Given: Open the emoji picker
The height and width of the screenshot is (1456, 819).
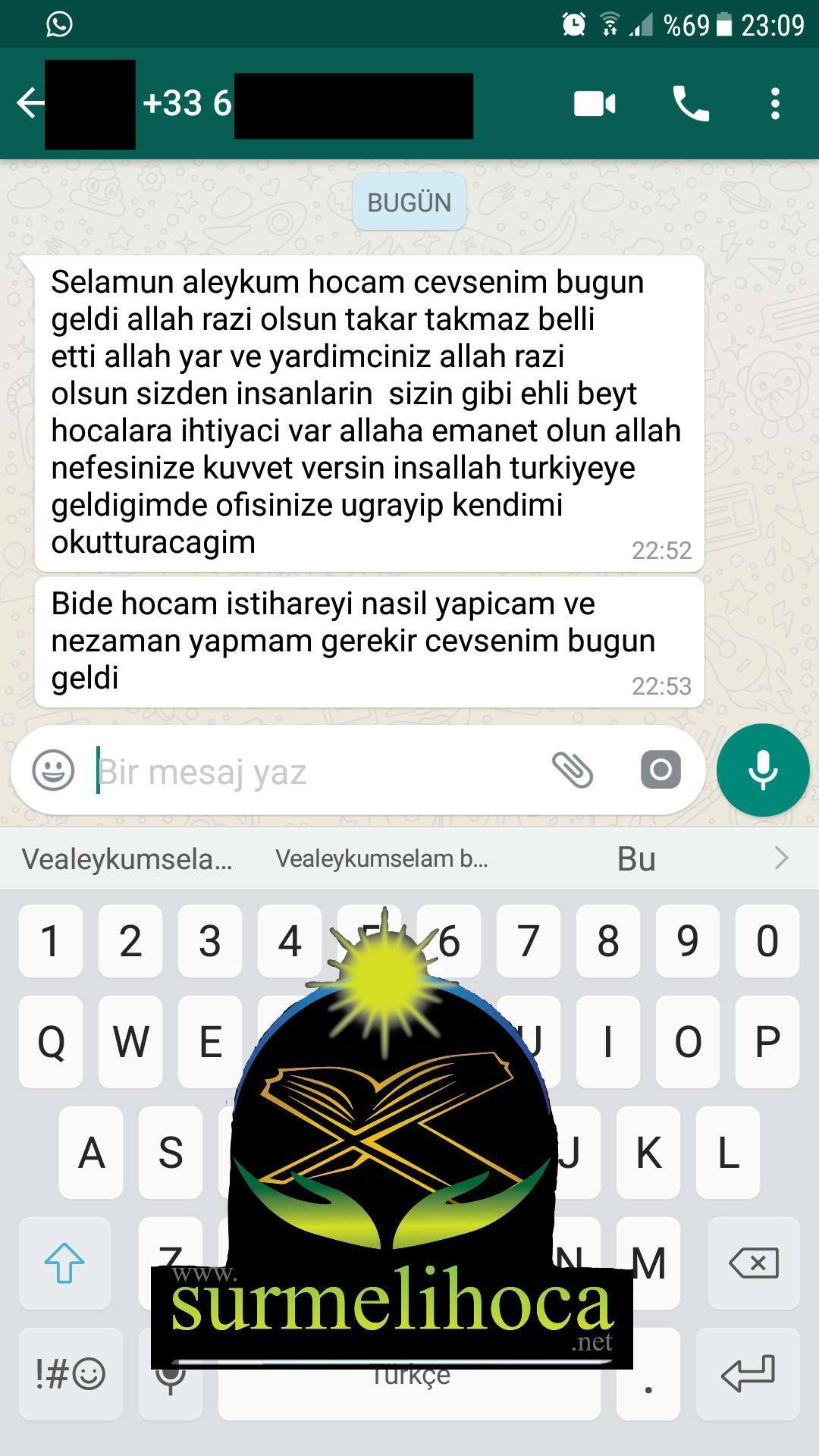Looking at the screenshot, I should 53,771.
